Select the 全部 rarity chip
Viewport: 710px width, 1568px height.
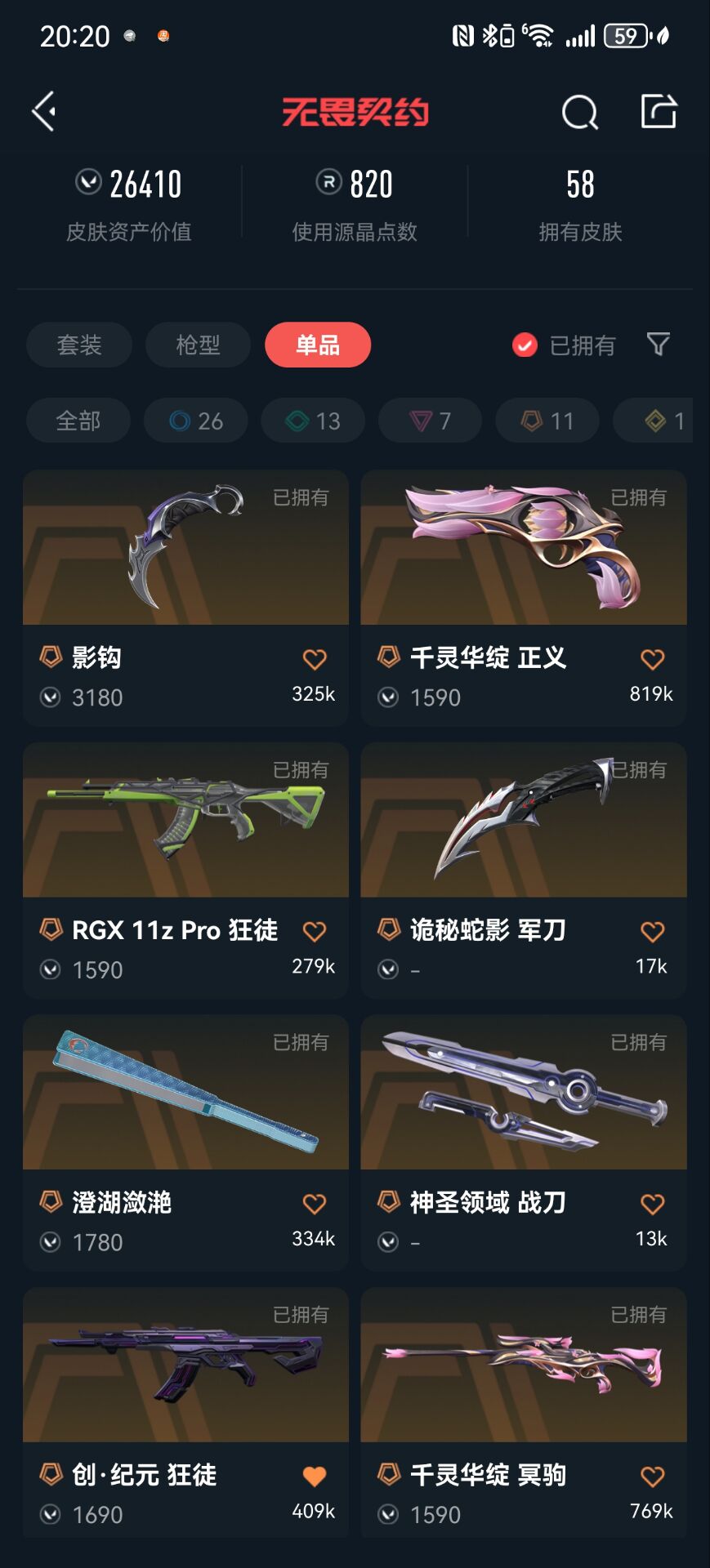(78, 421)
